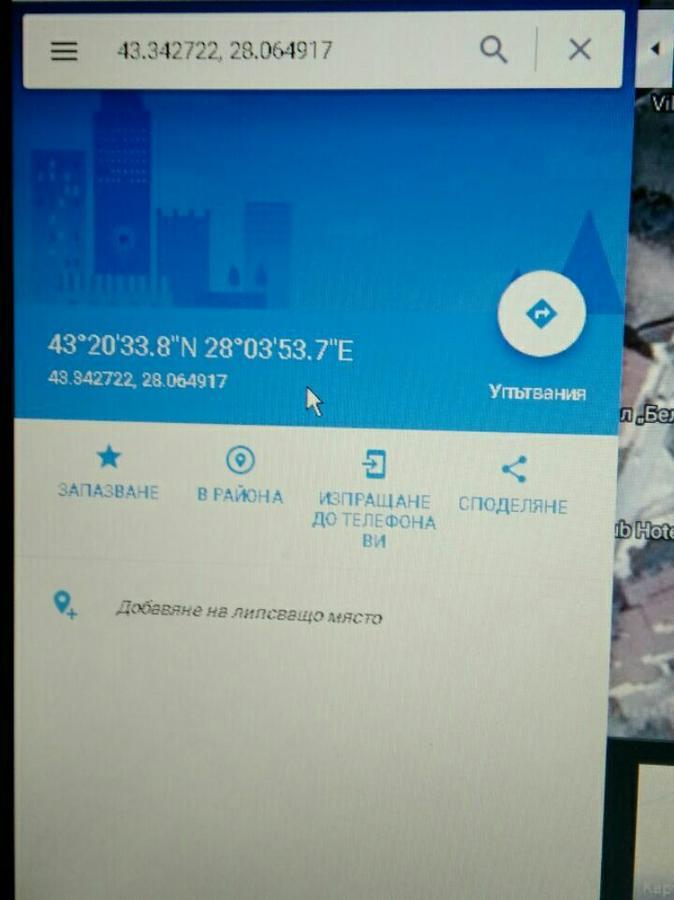Open the hamburger menu
The height and width of the screenshot is (900, 674).
click(x=64, y=51)
